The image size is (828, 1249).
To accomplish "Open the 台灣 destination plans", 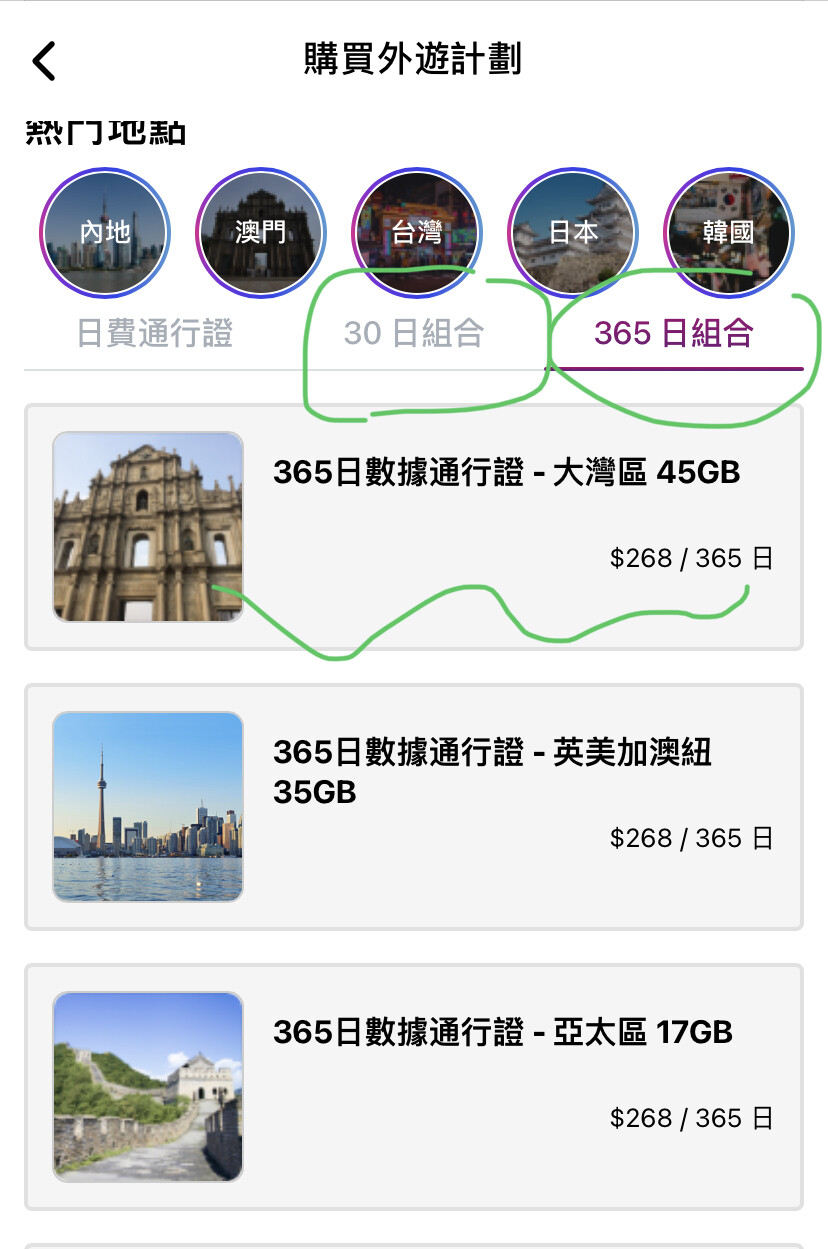I will coord(417,232).
